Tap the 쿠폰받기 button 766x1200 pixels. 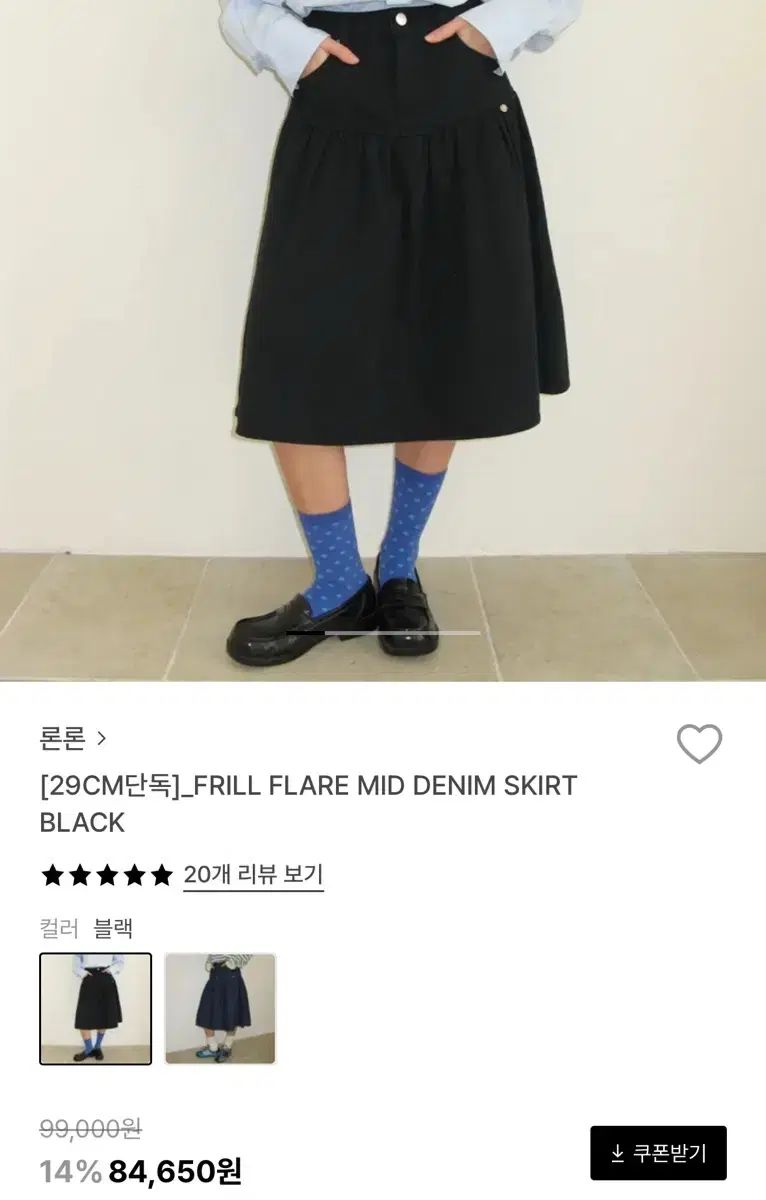pyautogui.click(x=658, y=1153)
